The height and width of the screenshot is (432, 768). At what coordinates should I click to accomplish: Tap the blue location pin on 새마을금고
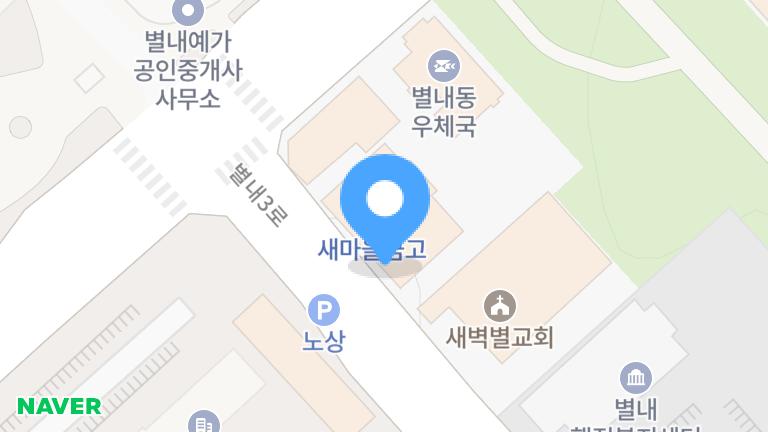(385, 203)
